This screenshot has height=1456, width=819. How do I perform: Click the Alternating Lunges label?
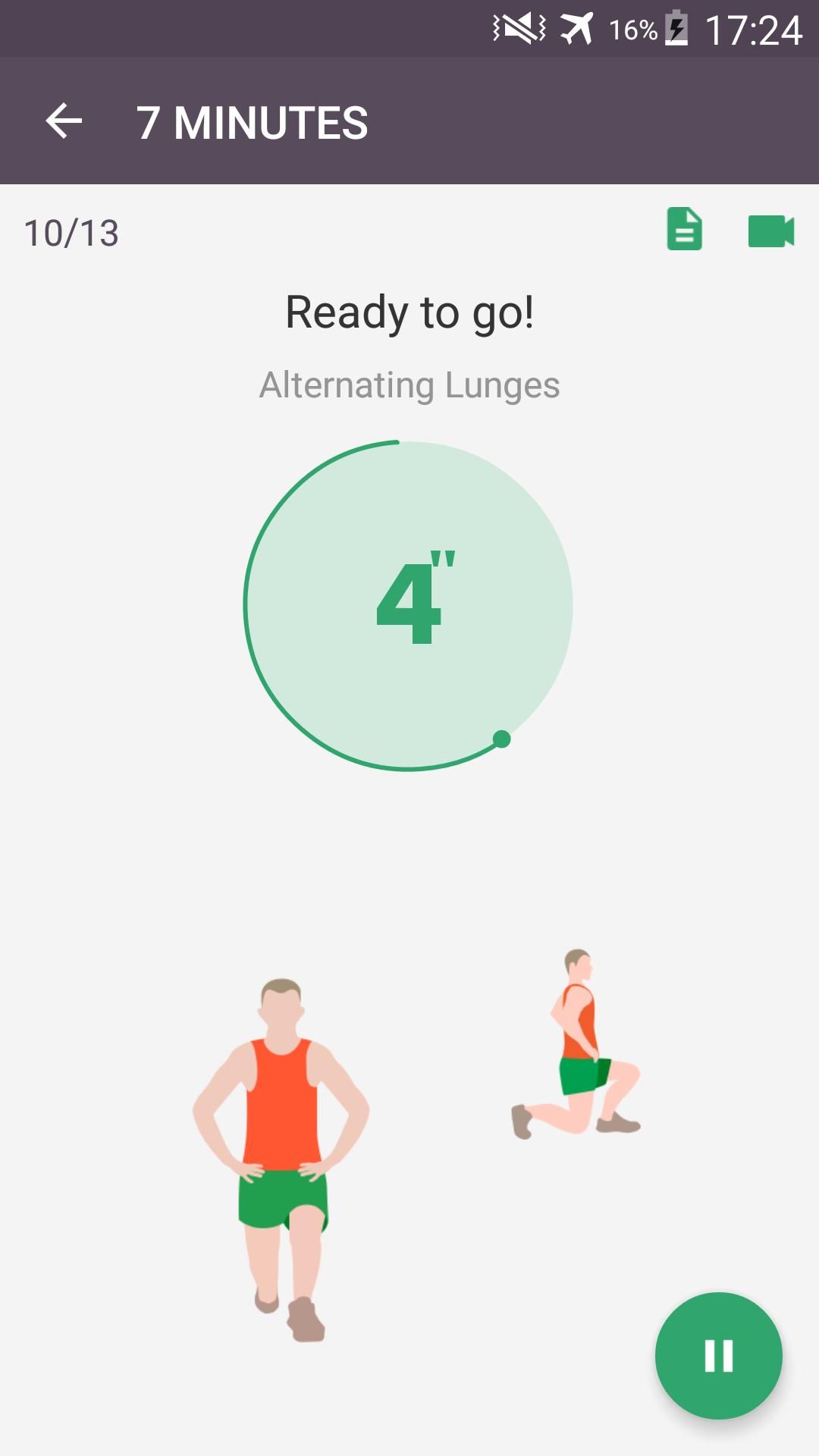click(409, 384)
